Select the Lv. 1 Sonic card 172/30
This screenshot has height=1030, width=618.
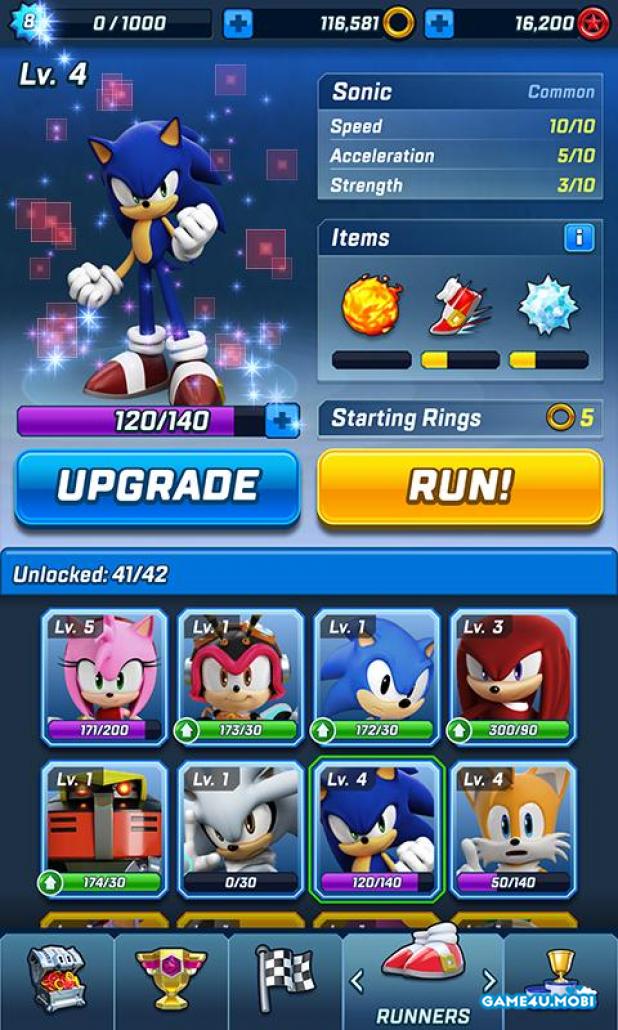point(376,676)
